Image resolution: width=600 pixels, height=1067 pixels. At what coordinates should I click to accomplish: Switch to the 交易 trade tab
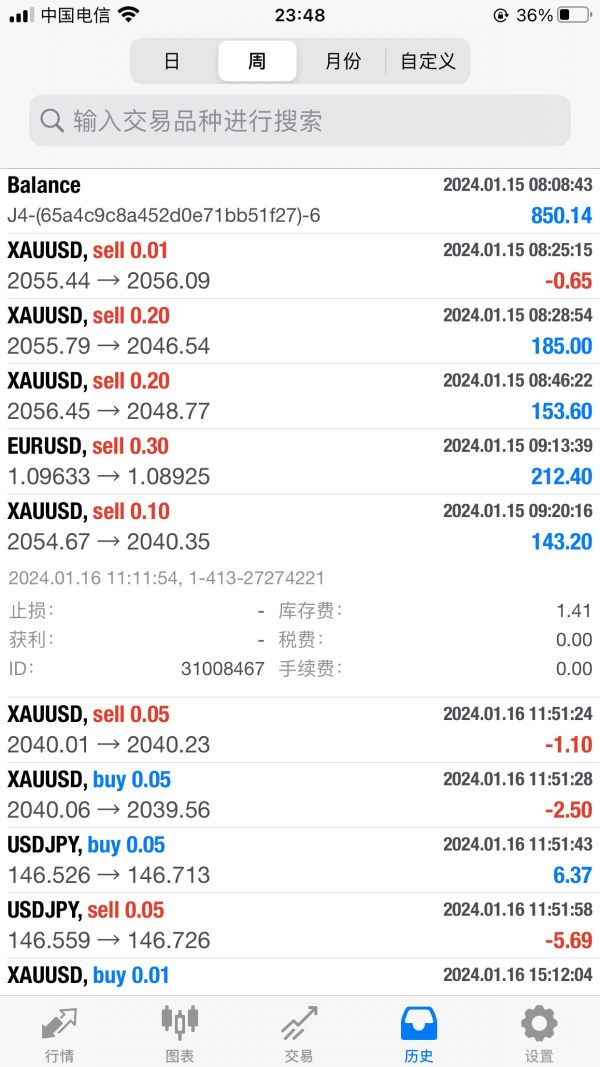point(299,1034)
